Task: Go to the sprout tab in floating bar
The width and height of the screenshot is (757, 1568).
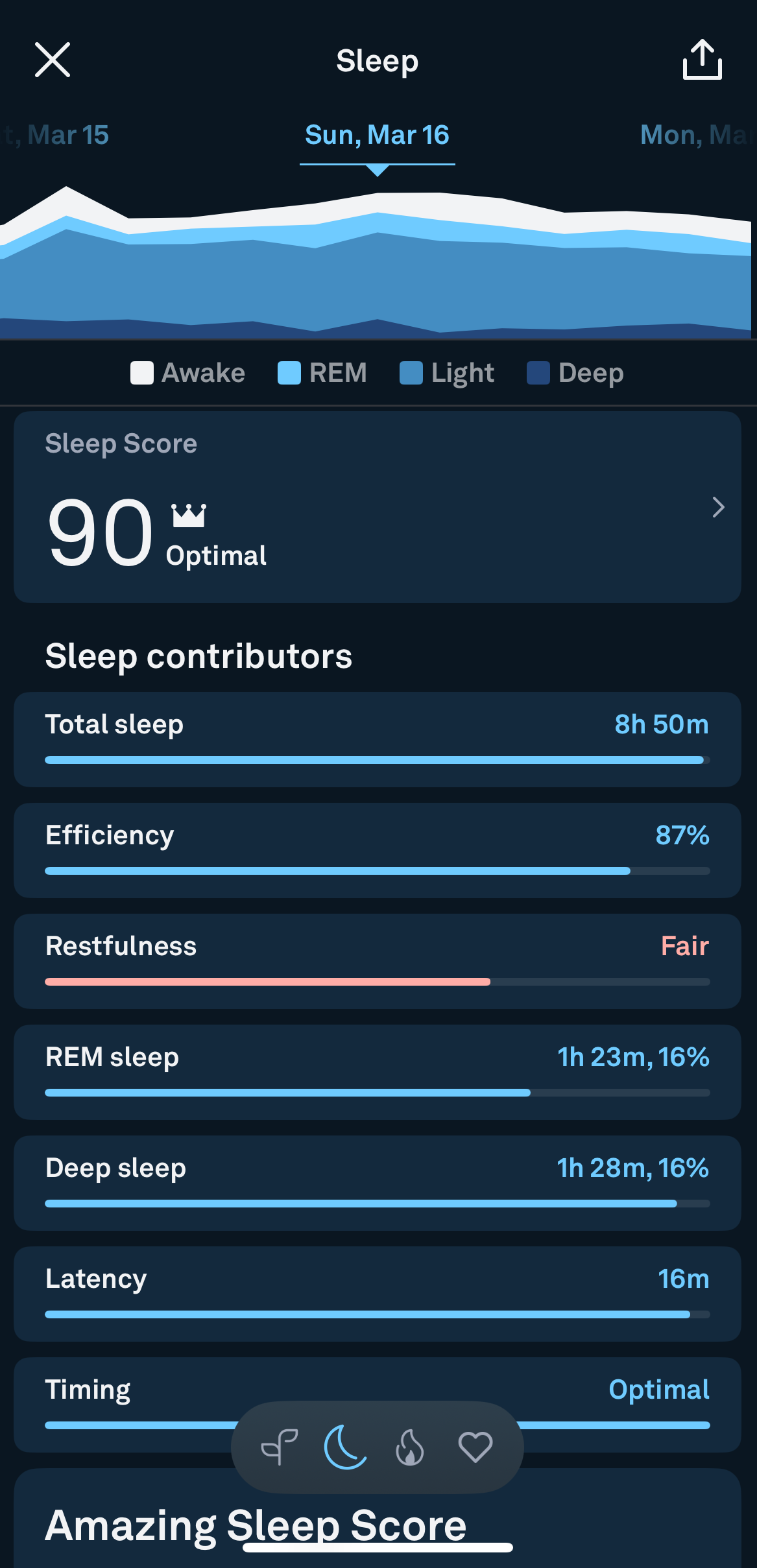Action: point(280,1447)
